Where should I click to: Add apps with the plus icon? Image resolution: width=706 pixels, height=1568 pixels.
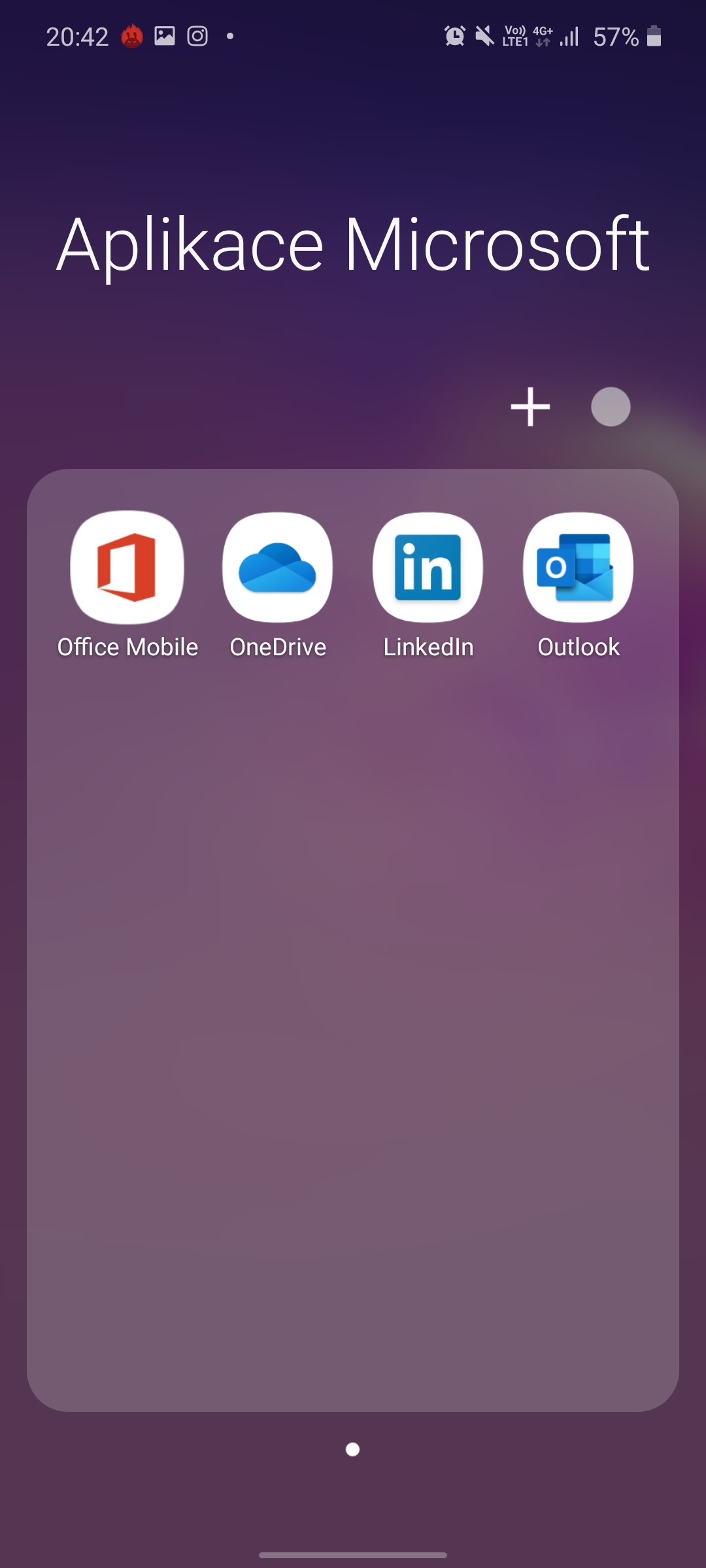[530, 406]
